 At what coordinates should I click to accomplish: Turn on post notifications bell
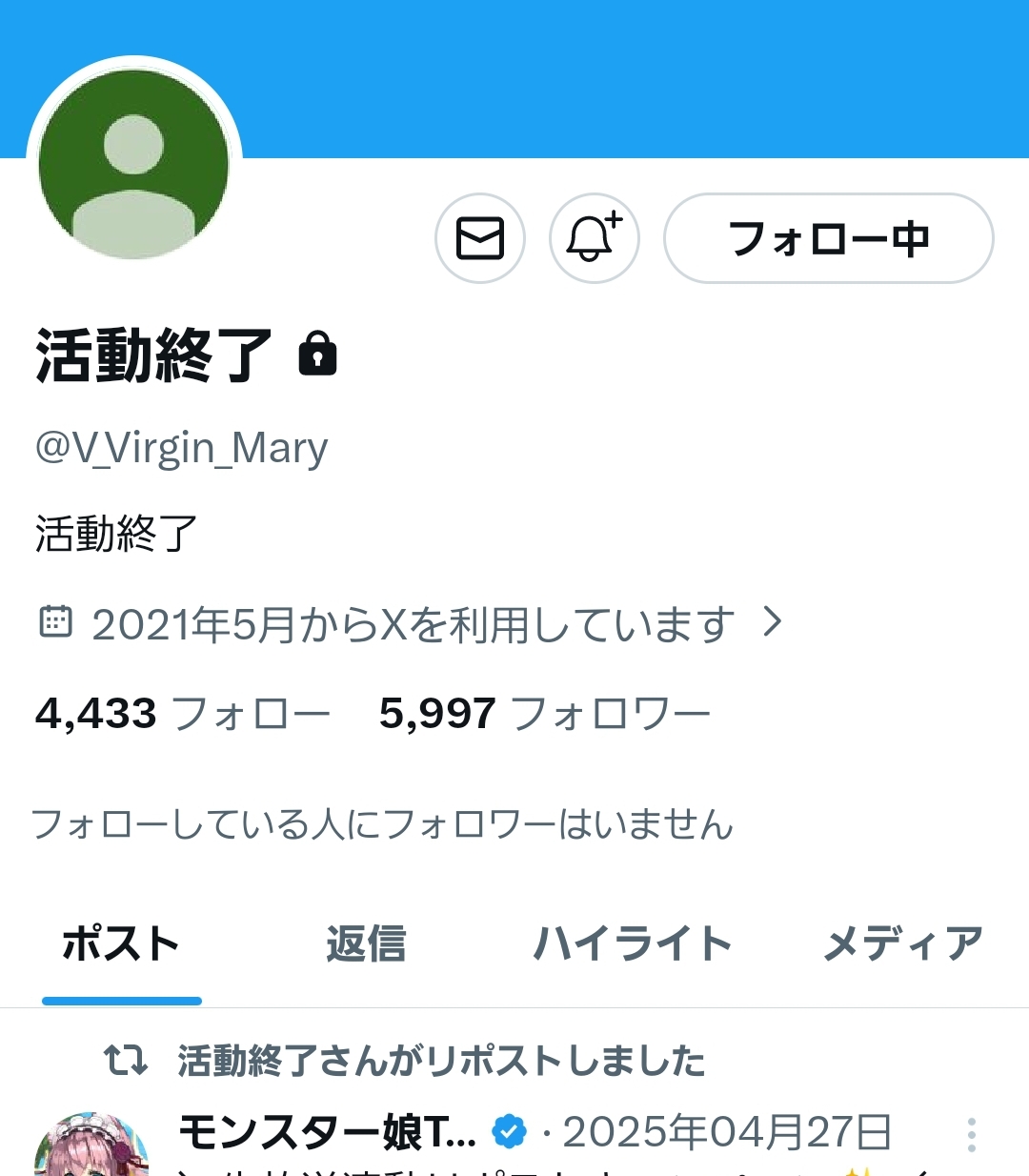coord(595,238)
